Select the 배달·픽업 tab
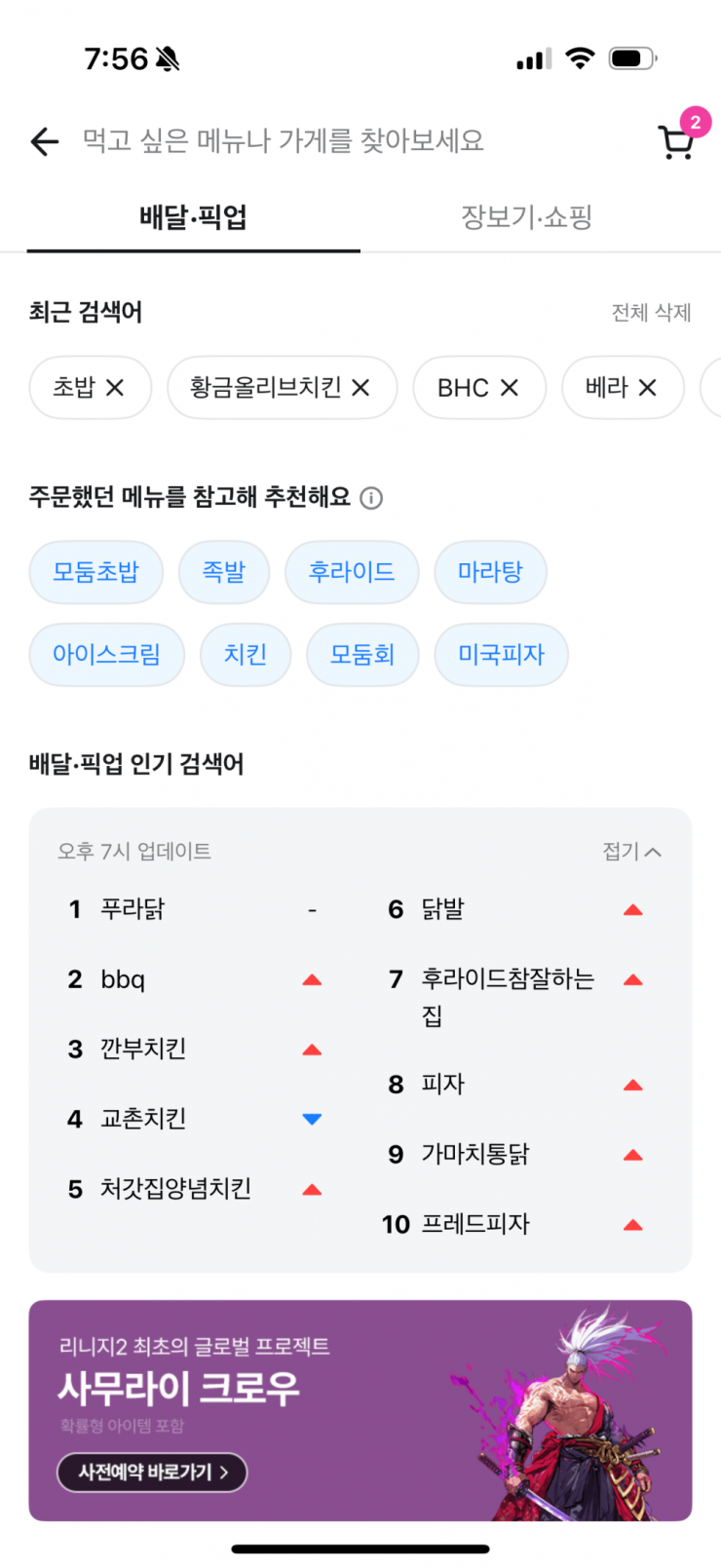The width and height of the screenshot is (721, 1568). (193, 216)
